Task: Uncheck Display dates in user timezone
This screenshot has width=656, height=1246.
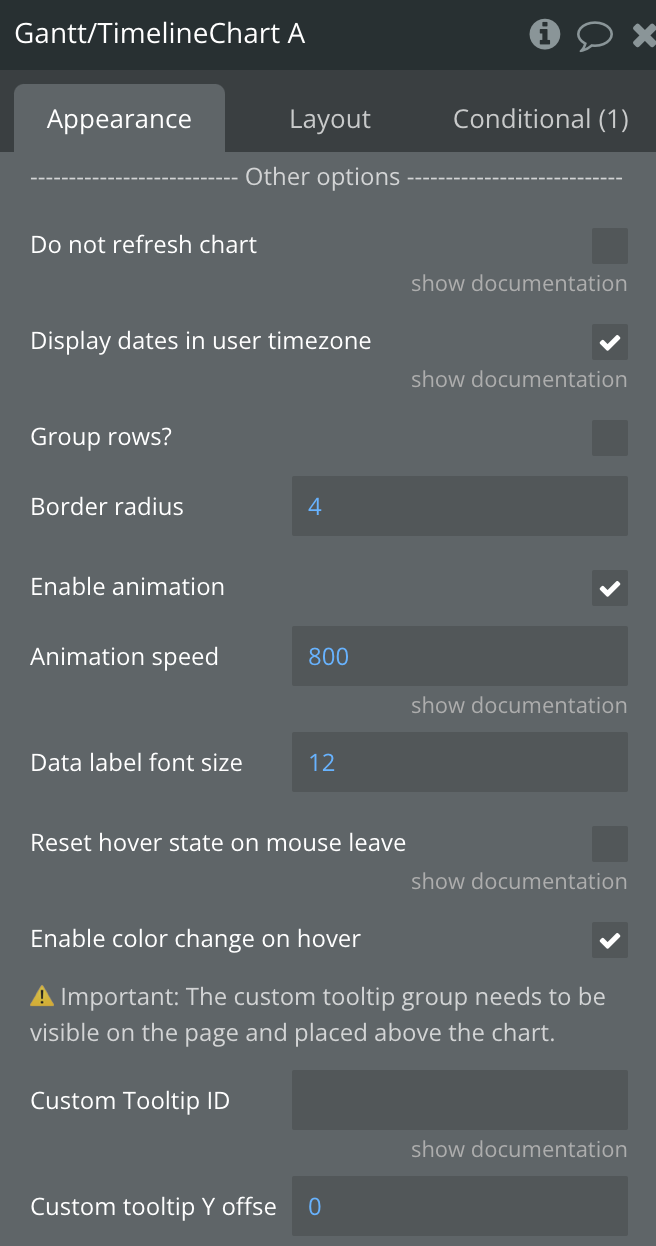Action: (609, 342)
